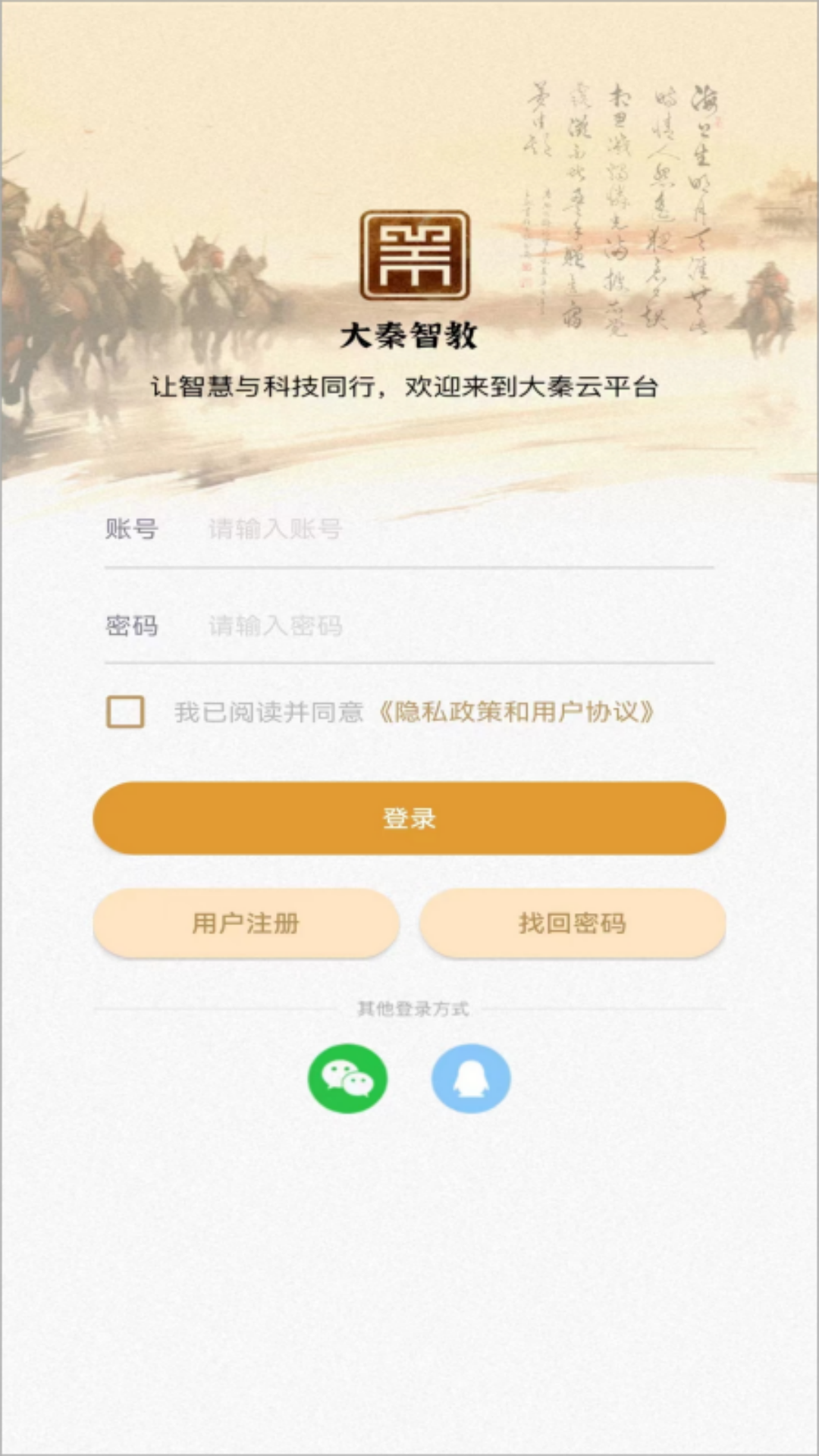Tap the Login button below the checkbox
The image size is (819, 1456).
pos(409,819)
